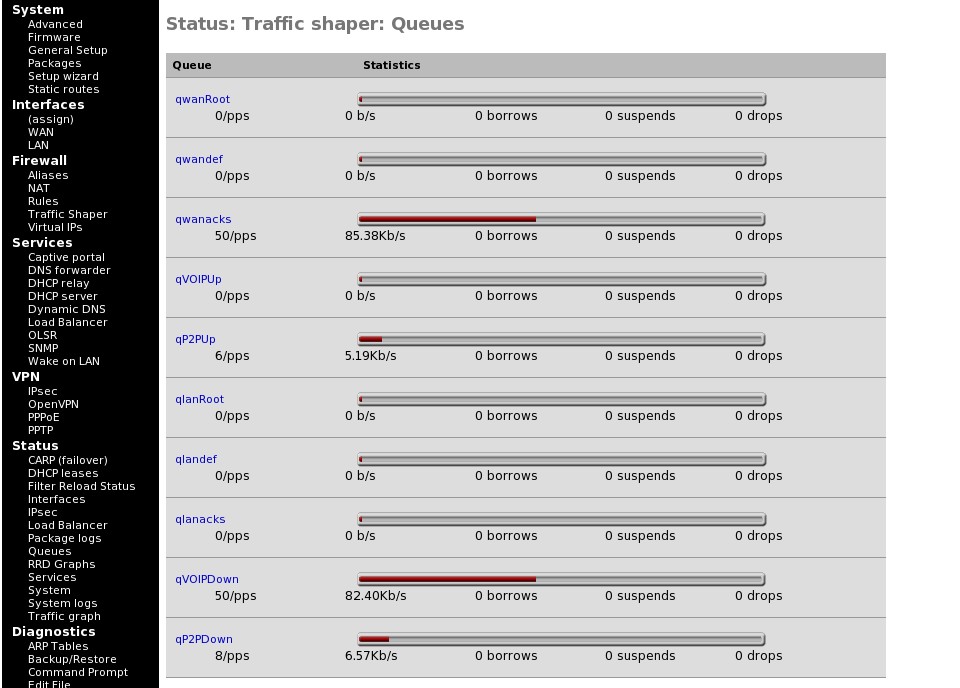Screen dimensions: 960x688
Task: Select the WAN interface
Action: point(41,132)
